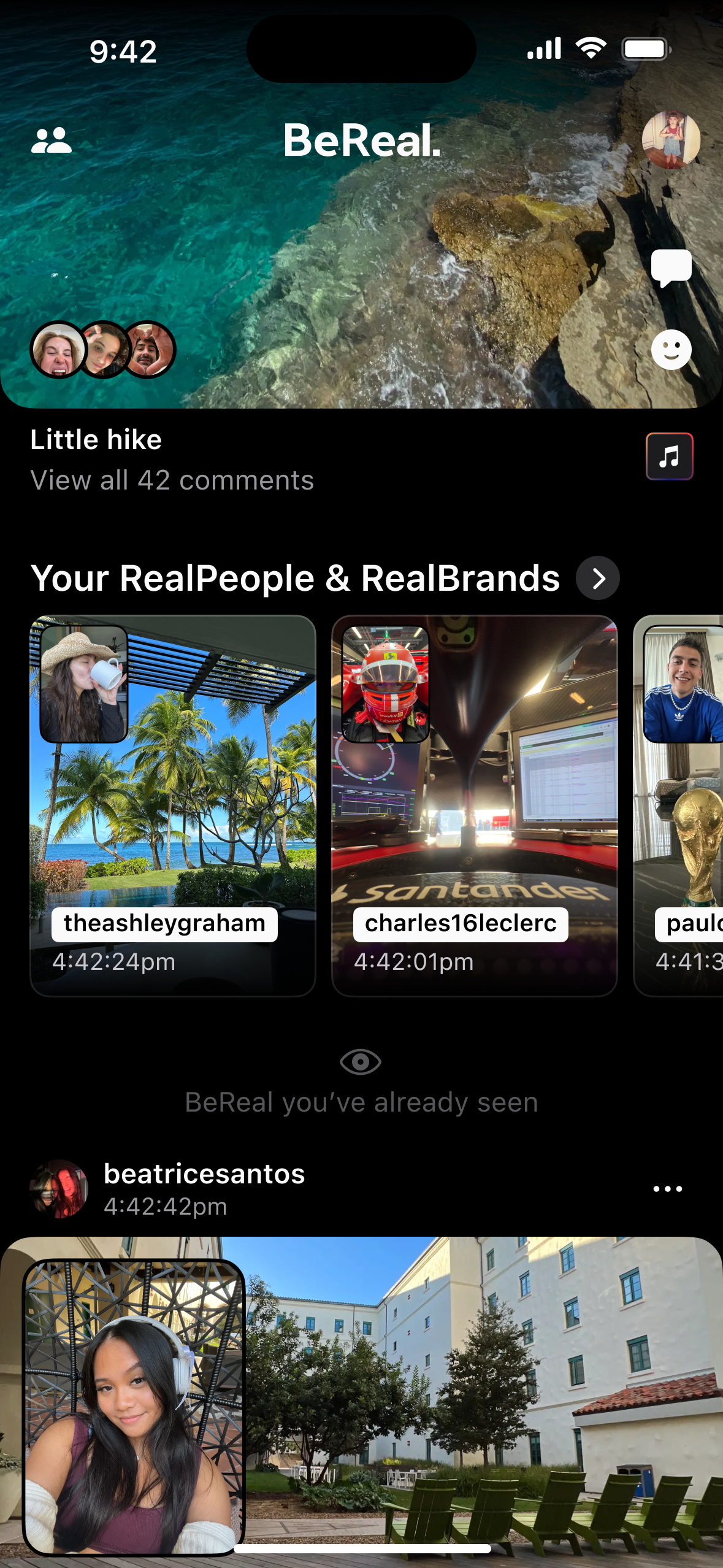The width and height of the screenshot is (723, 1568).
Task: Open the comment bubble on the post
Action: coord(671,267)
